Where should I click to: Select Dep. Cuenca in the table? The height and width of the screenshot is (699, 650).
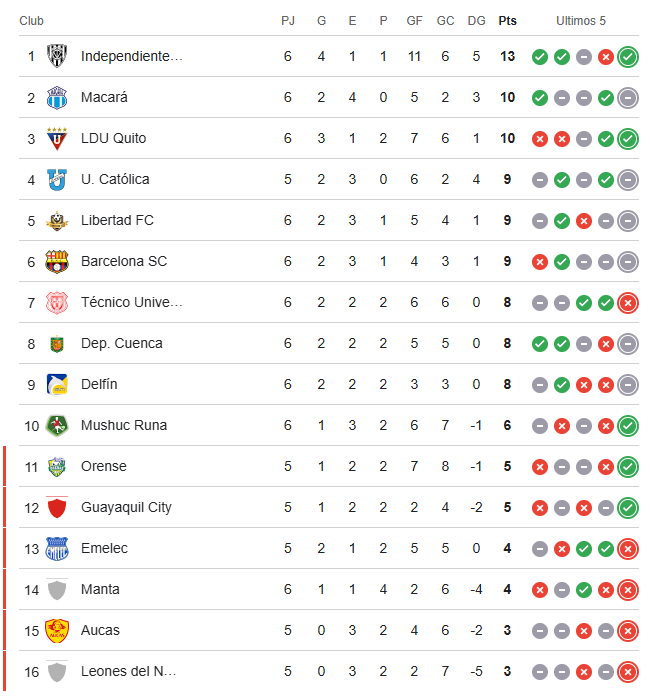coord(121,343)
